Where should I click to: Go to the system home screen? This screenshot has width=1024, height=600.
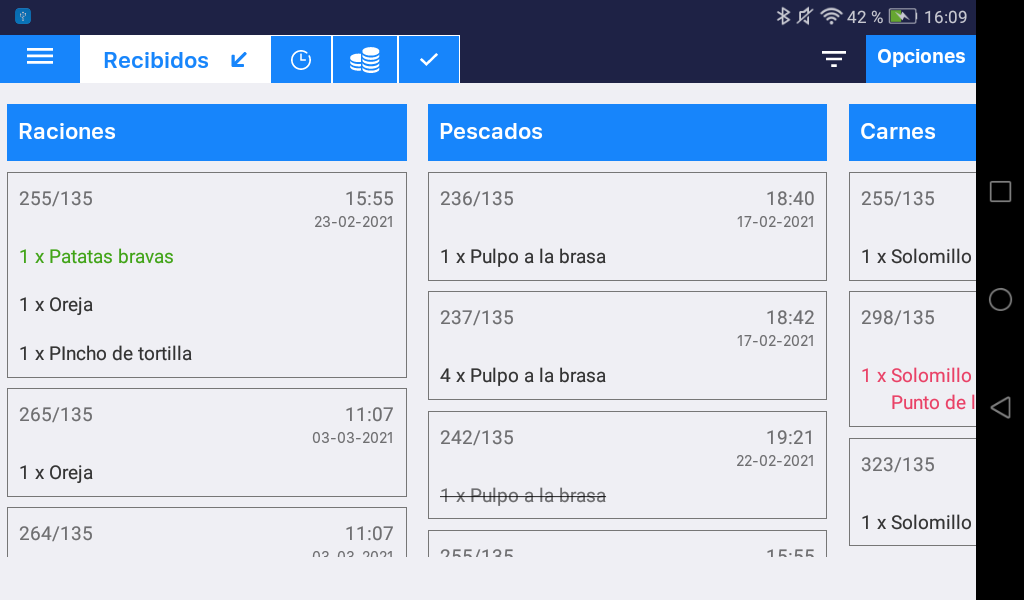pyautogui.click(x=1000, y=300)
